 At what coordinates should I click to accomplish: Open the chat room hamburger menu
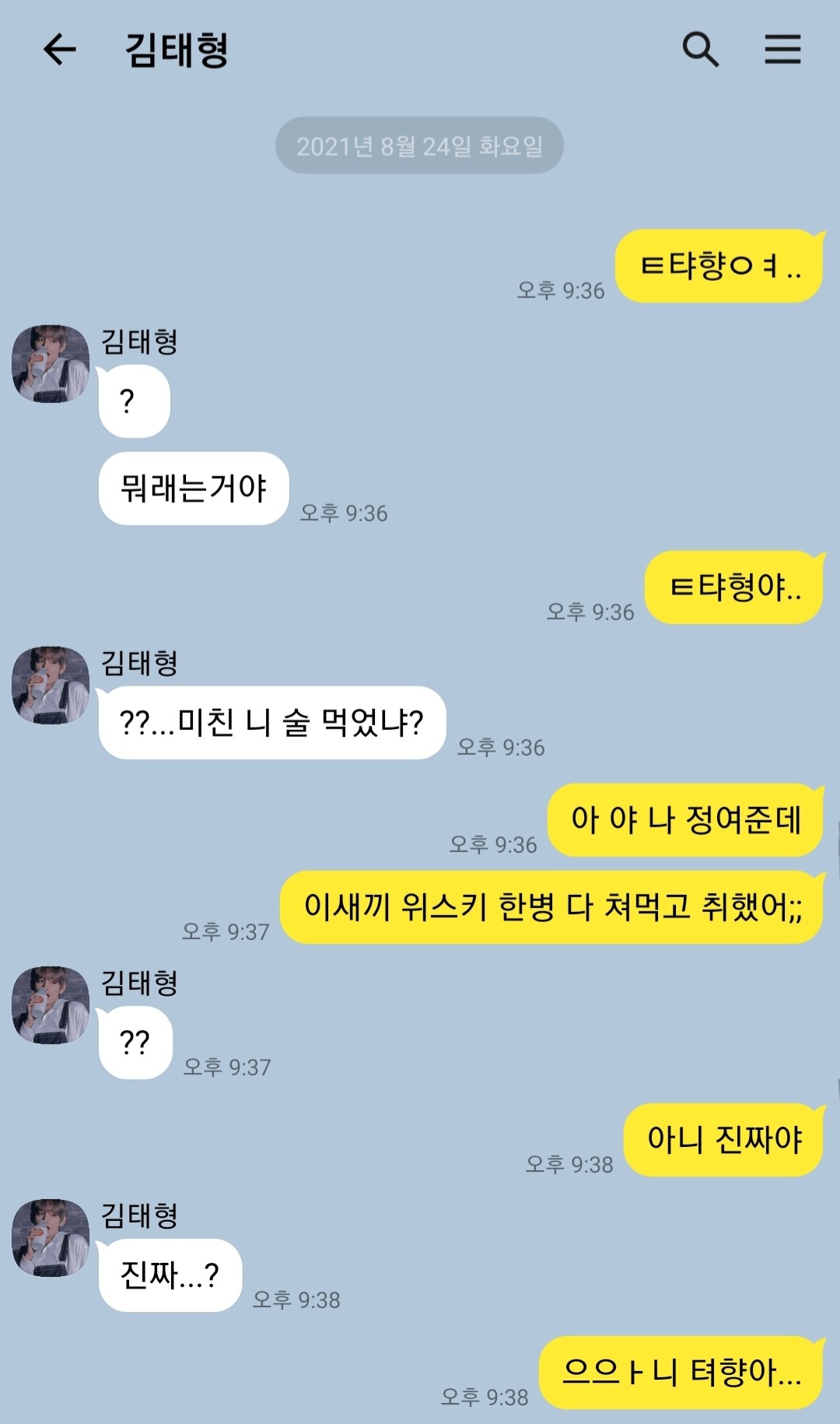[782, 50]
